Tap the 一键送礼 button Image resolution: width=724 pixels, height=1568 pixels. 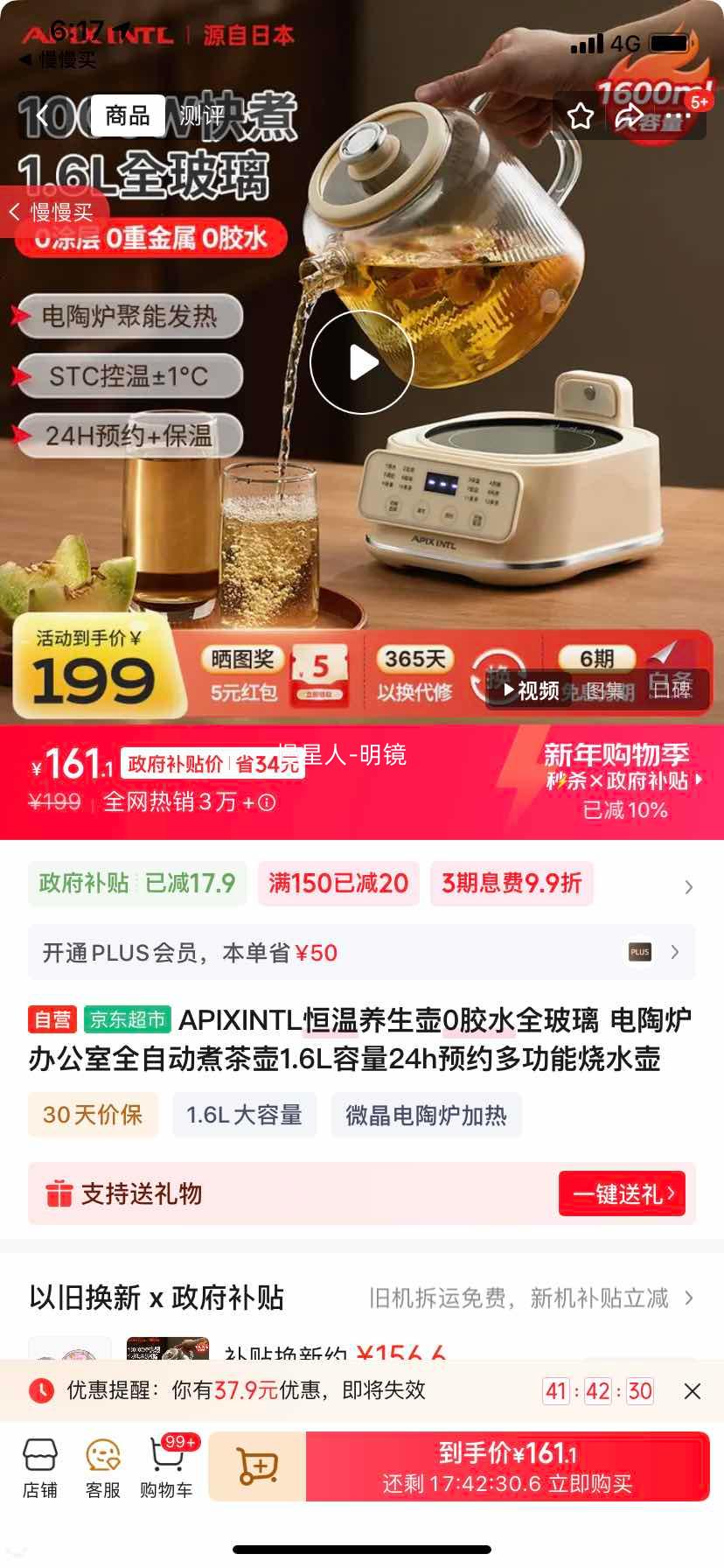(623, 1193)
